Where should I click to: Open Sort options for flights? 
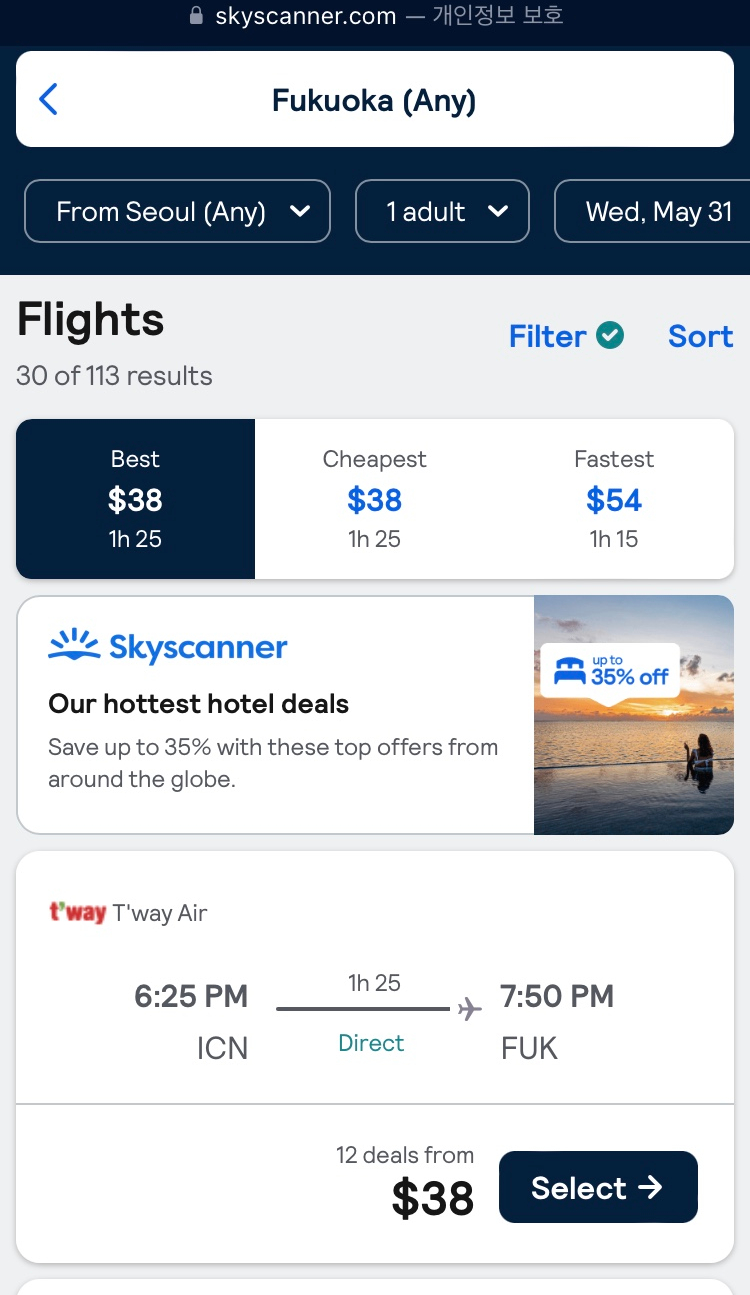click(700, 336)
